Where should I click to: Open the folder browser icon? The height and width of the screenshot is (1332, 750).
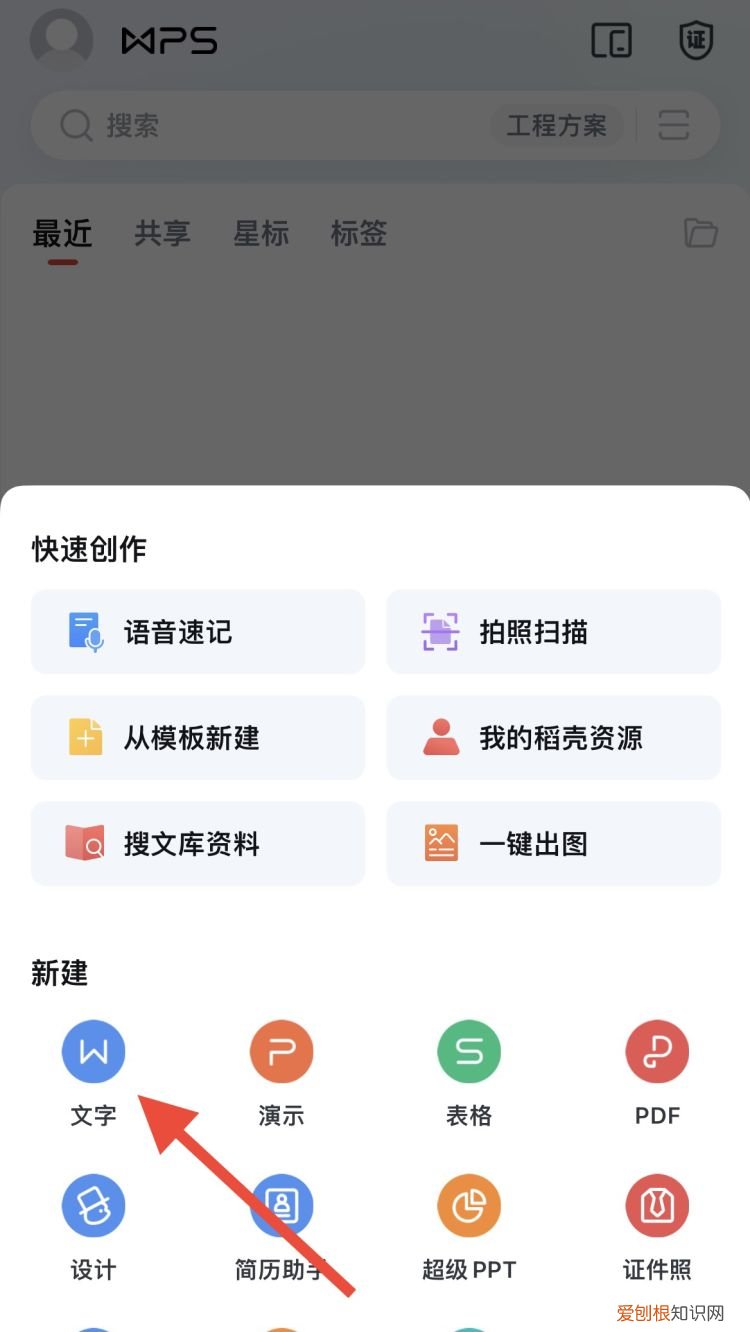pyautogui.click(x=701, y=233)
